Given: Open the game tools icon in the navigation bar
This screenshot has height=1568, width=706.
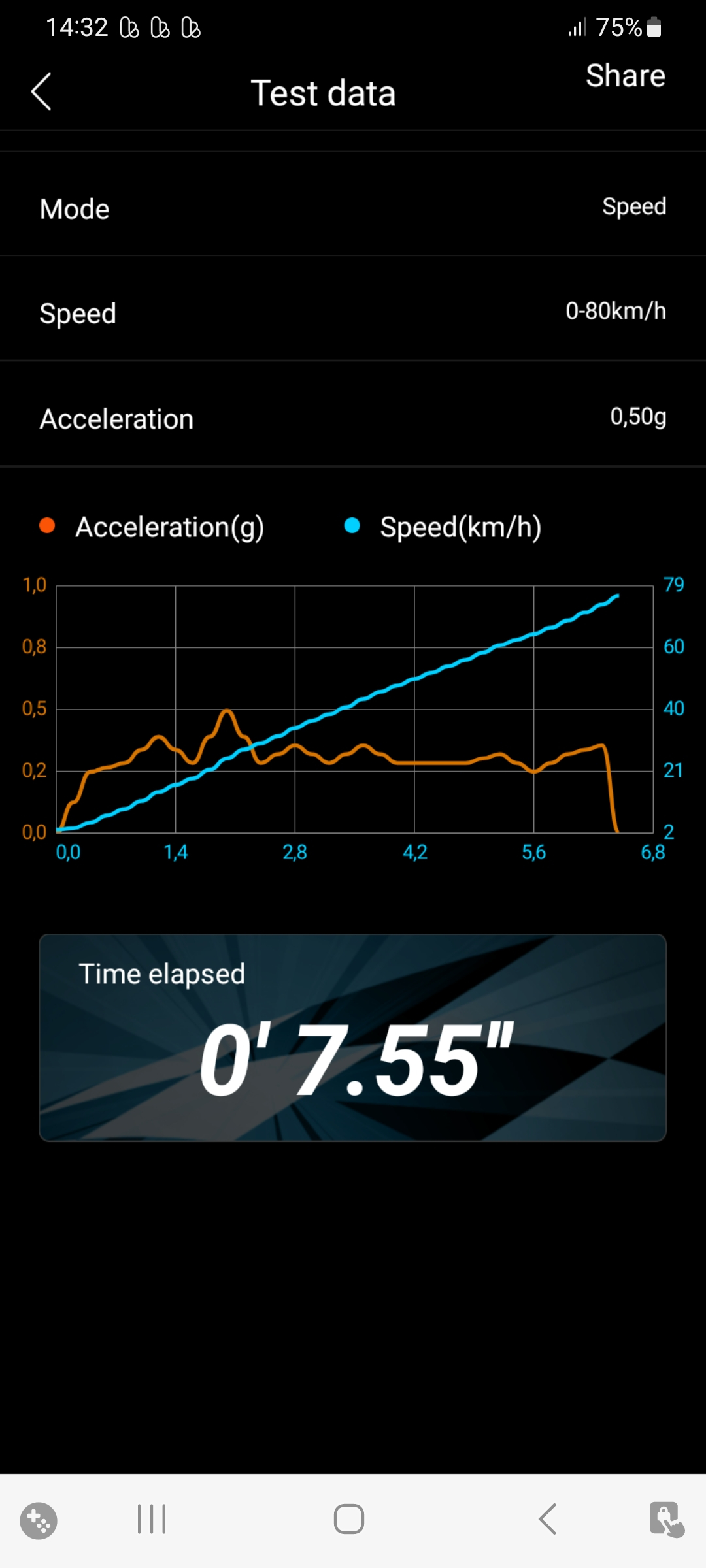Looking at the screenshot, I should [39, 1521].
